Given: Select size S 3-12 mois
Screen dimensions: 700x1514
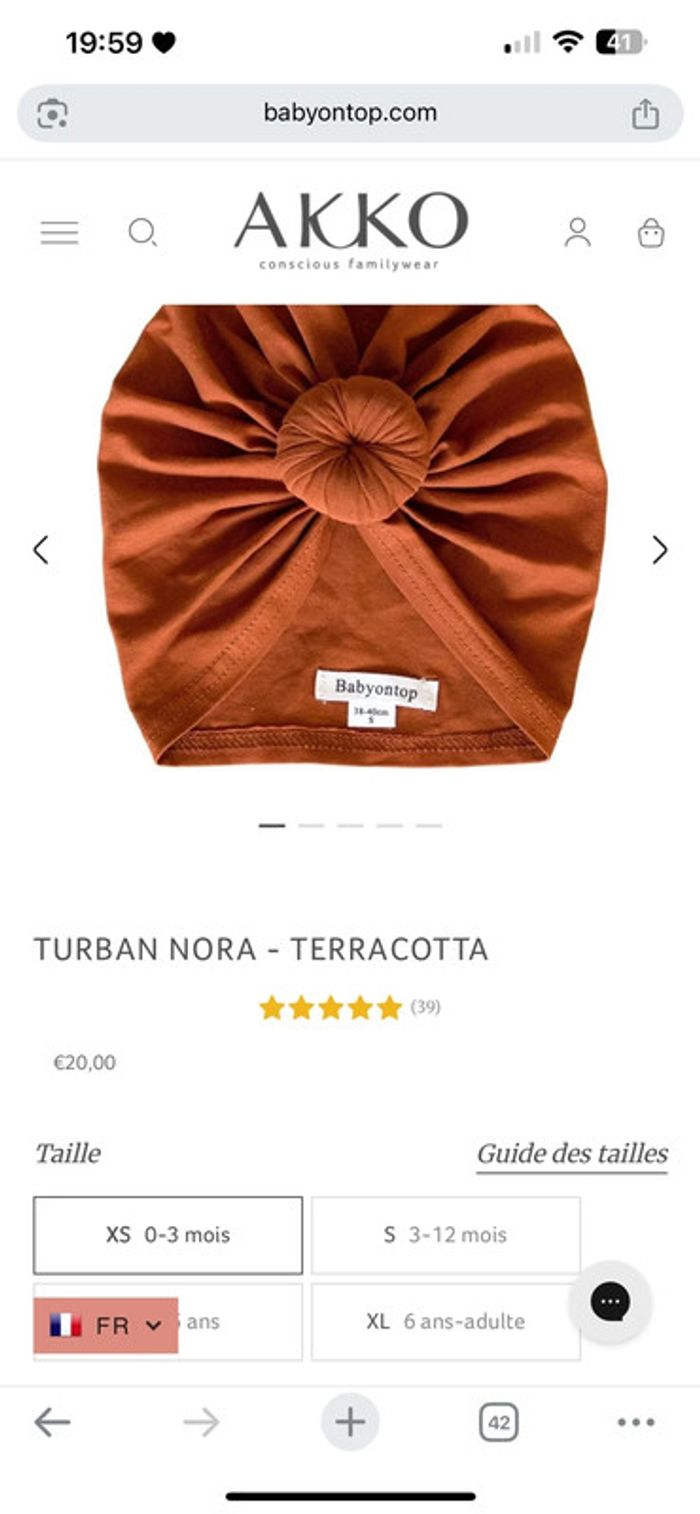Looking at the screenshot, I should pos(445,1235).
